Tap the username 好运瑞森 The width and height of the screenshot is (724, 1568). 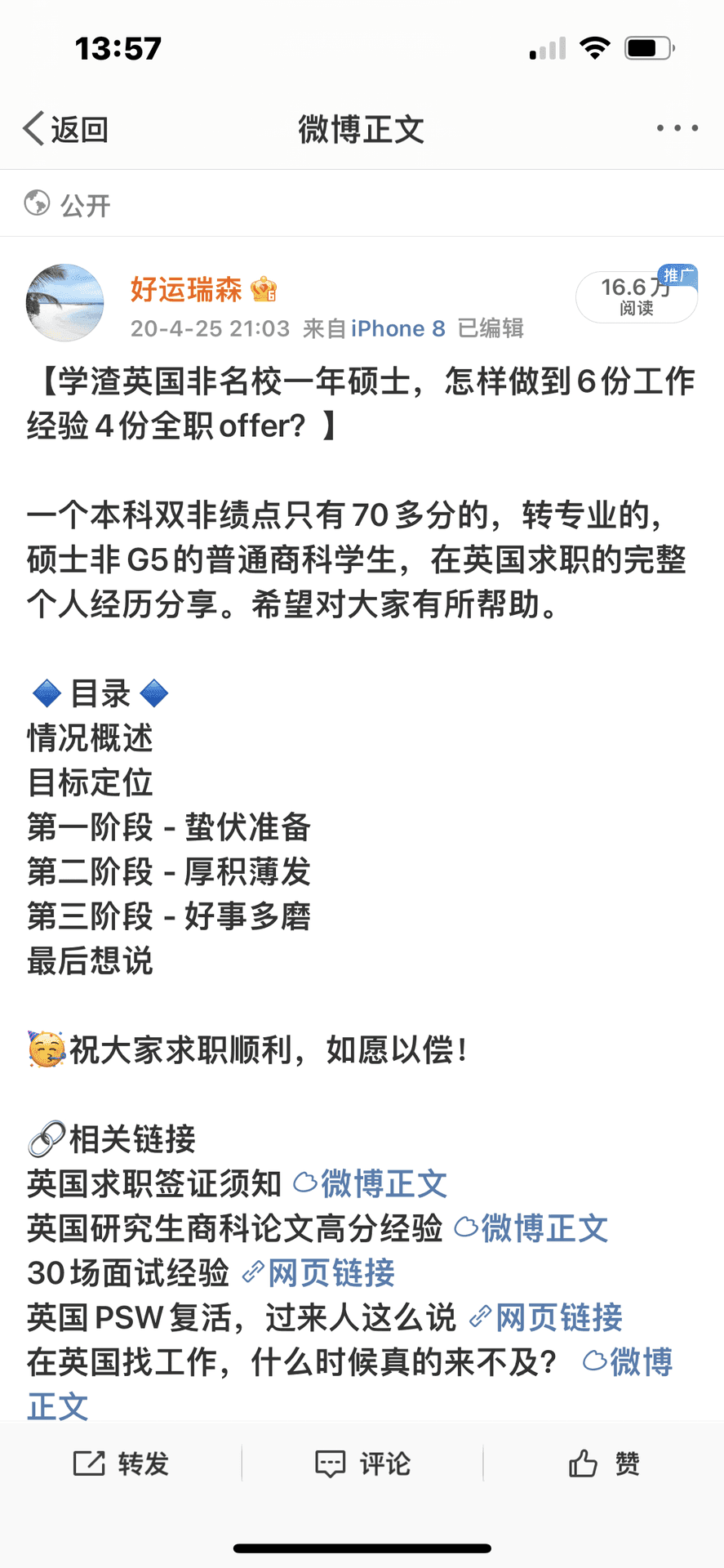[x=186, y=289]
